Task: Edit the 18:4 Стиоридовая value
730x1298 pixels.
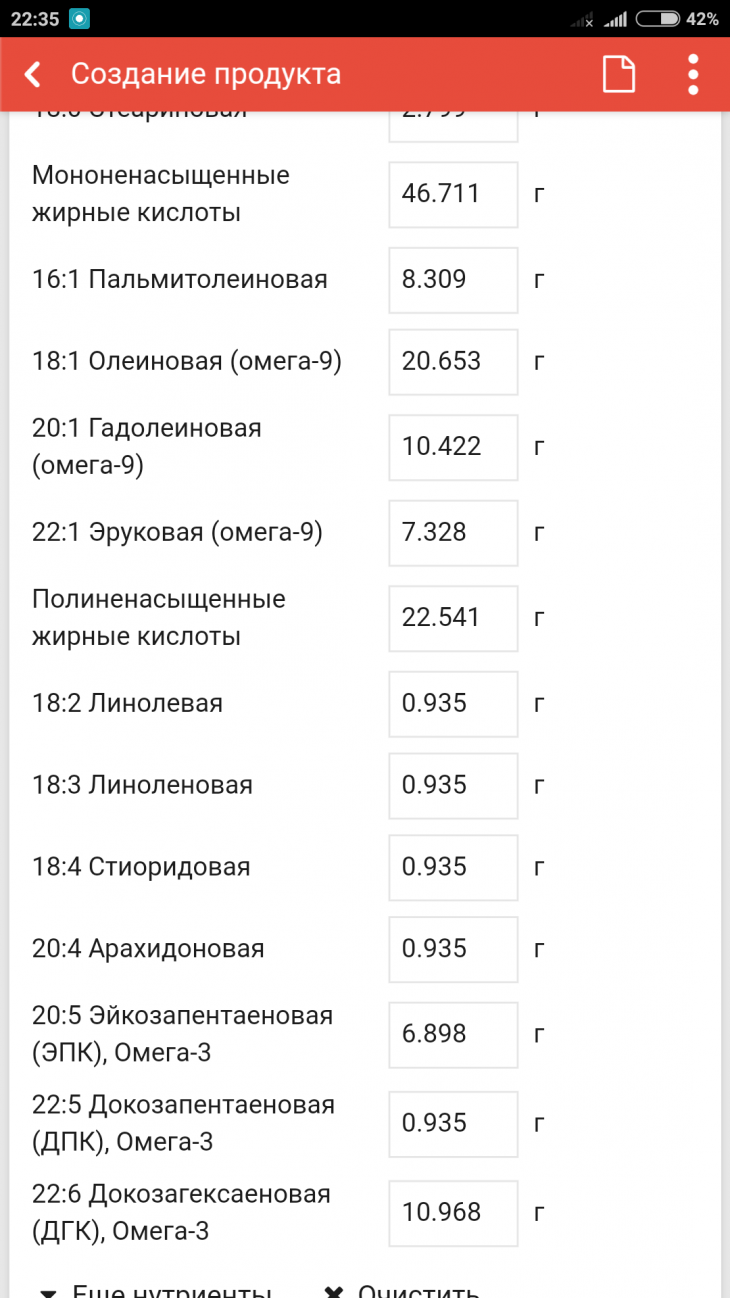Action: pos(453,867)
